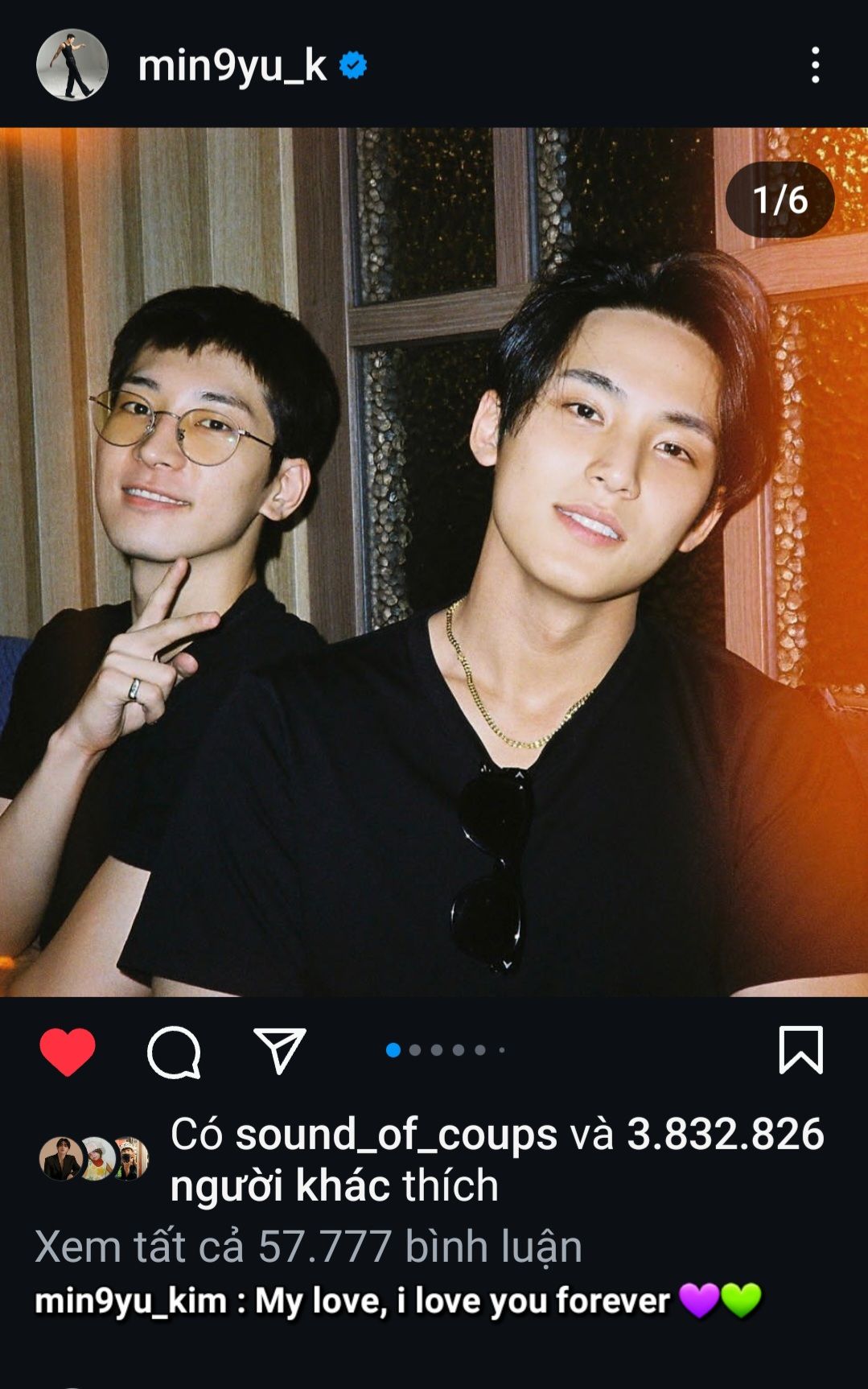Open min9yu_kim profile from comment
The image size is (868, 1389).
click(130, 1301)
